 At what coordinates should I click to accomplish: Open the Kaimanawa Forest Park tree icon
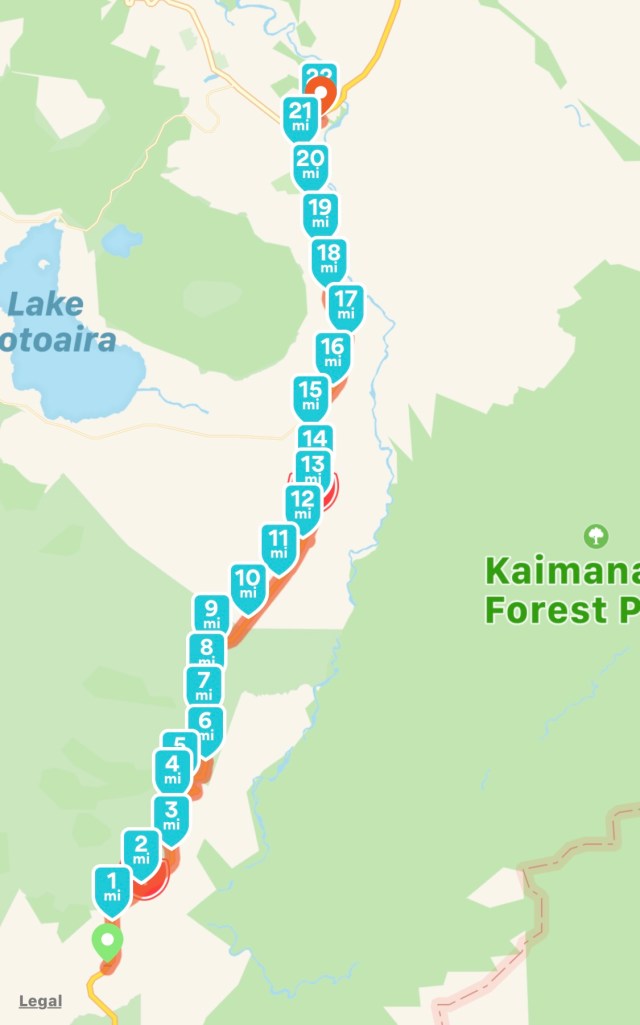tap(595, 536)
